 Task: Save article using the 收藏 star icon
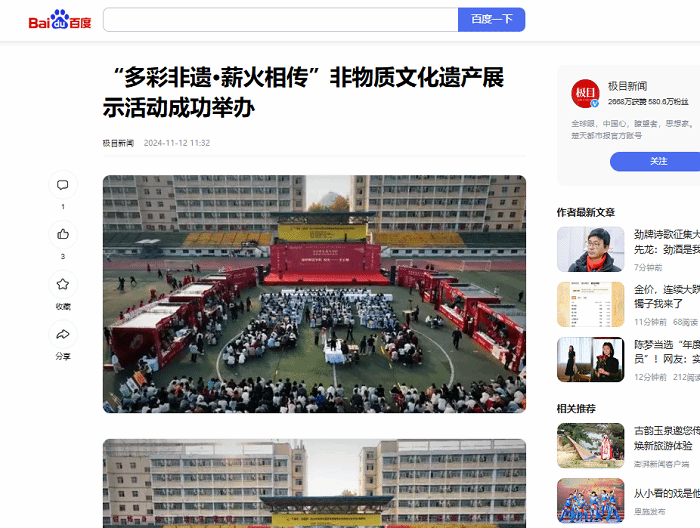pos(63,285)
